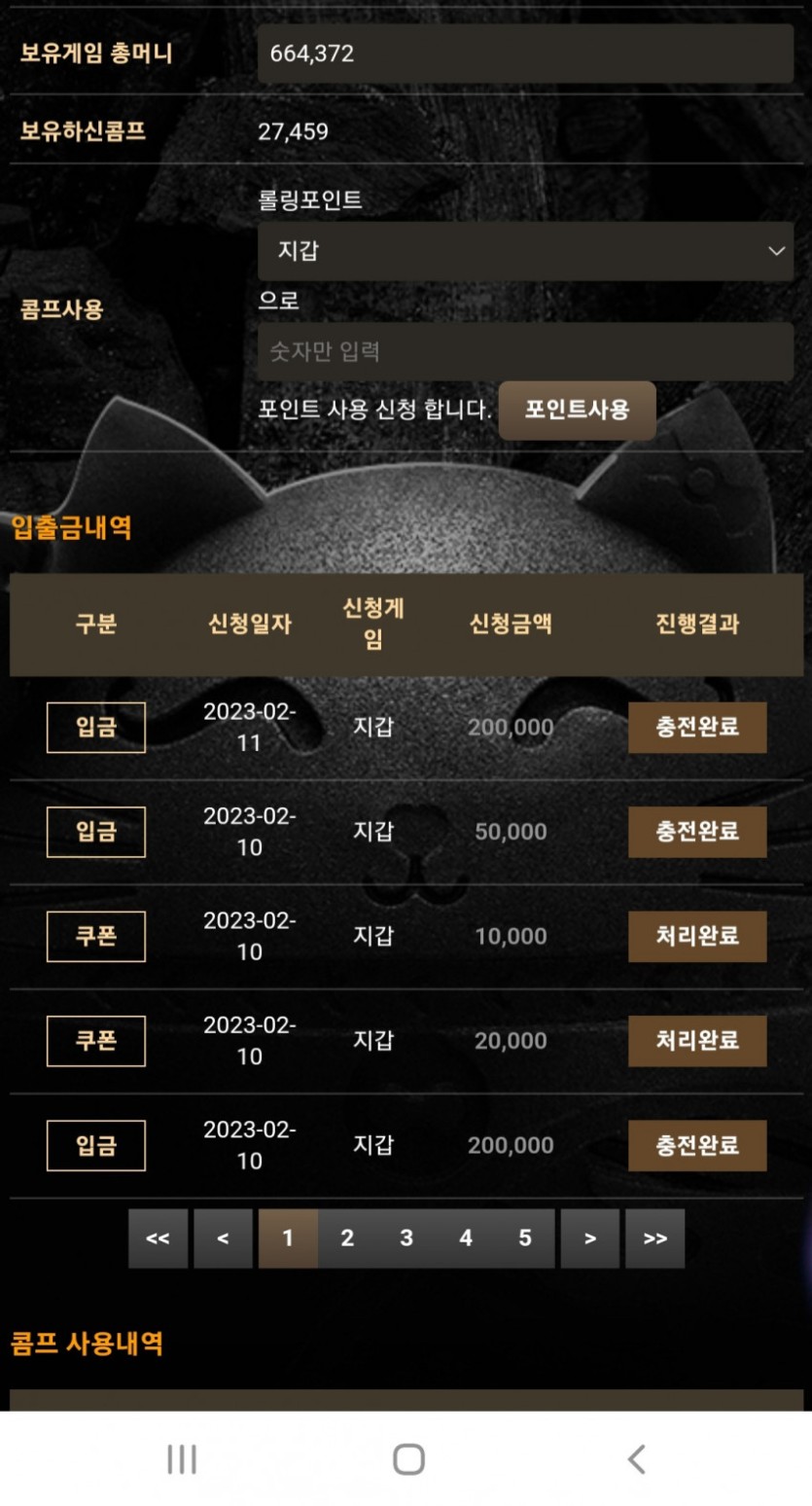Focus the 숫자만 입력 amount field
The height and width of the screenshot is (1506, 812).
(525, 351)
